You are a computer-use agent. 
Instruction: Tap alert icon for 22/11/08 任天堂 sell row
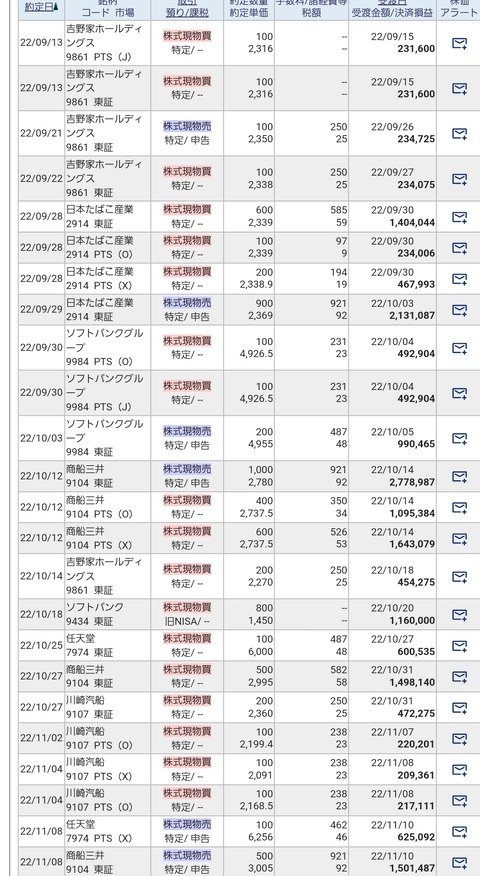pos(459,832)
